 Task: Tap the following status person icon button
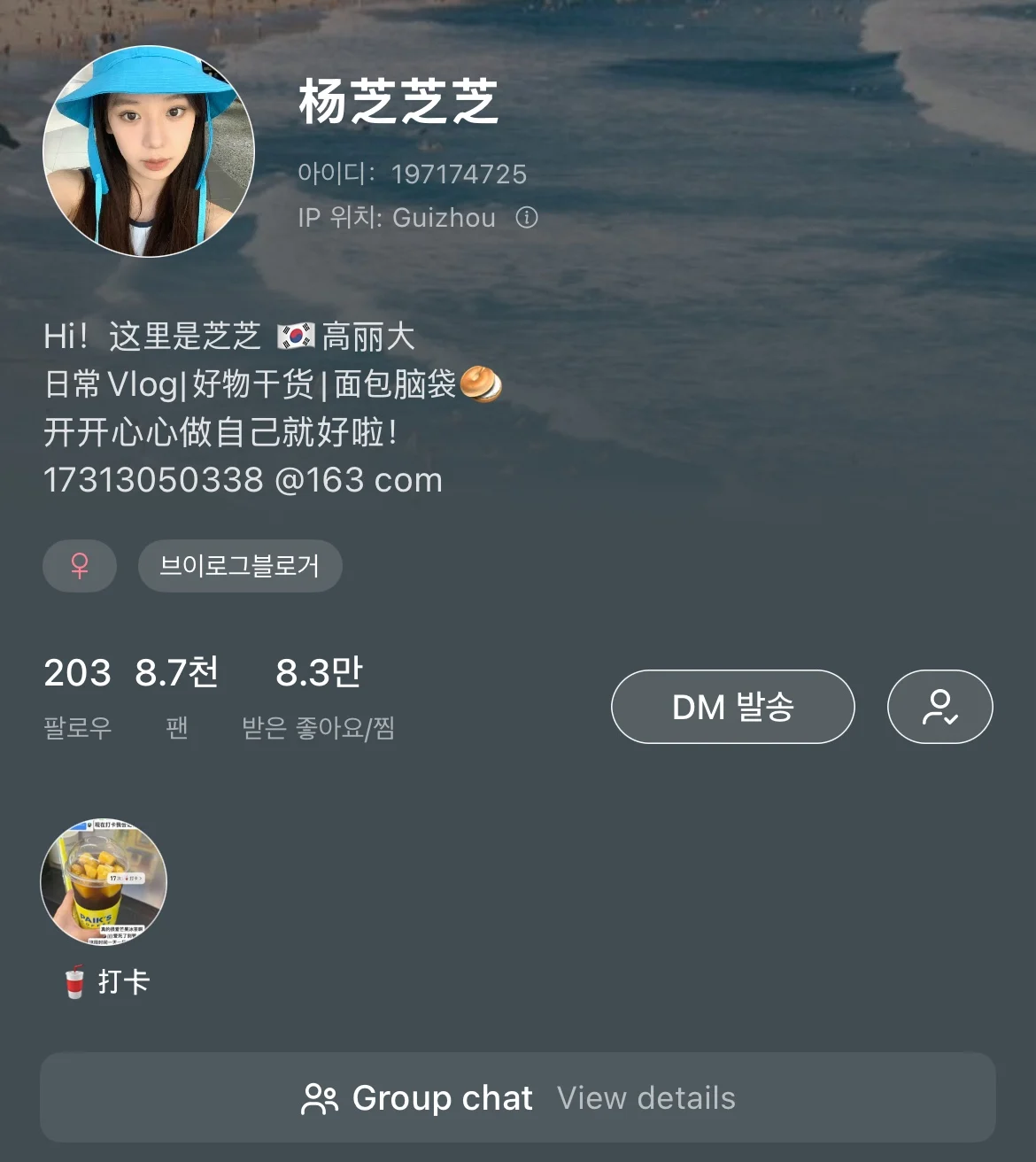pyautogui.click(x=939, y=707)
